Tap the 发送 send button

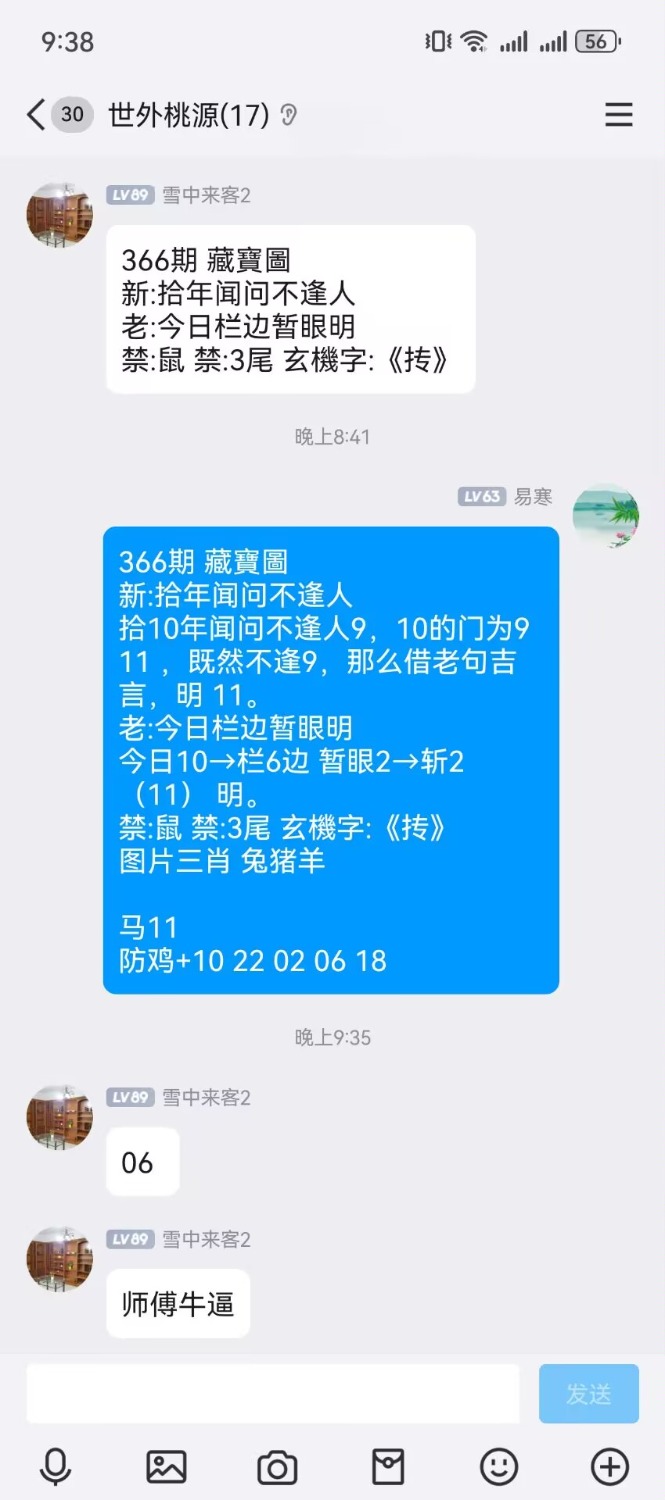[588, 1393]
